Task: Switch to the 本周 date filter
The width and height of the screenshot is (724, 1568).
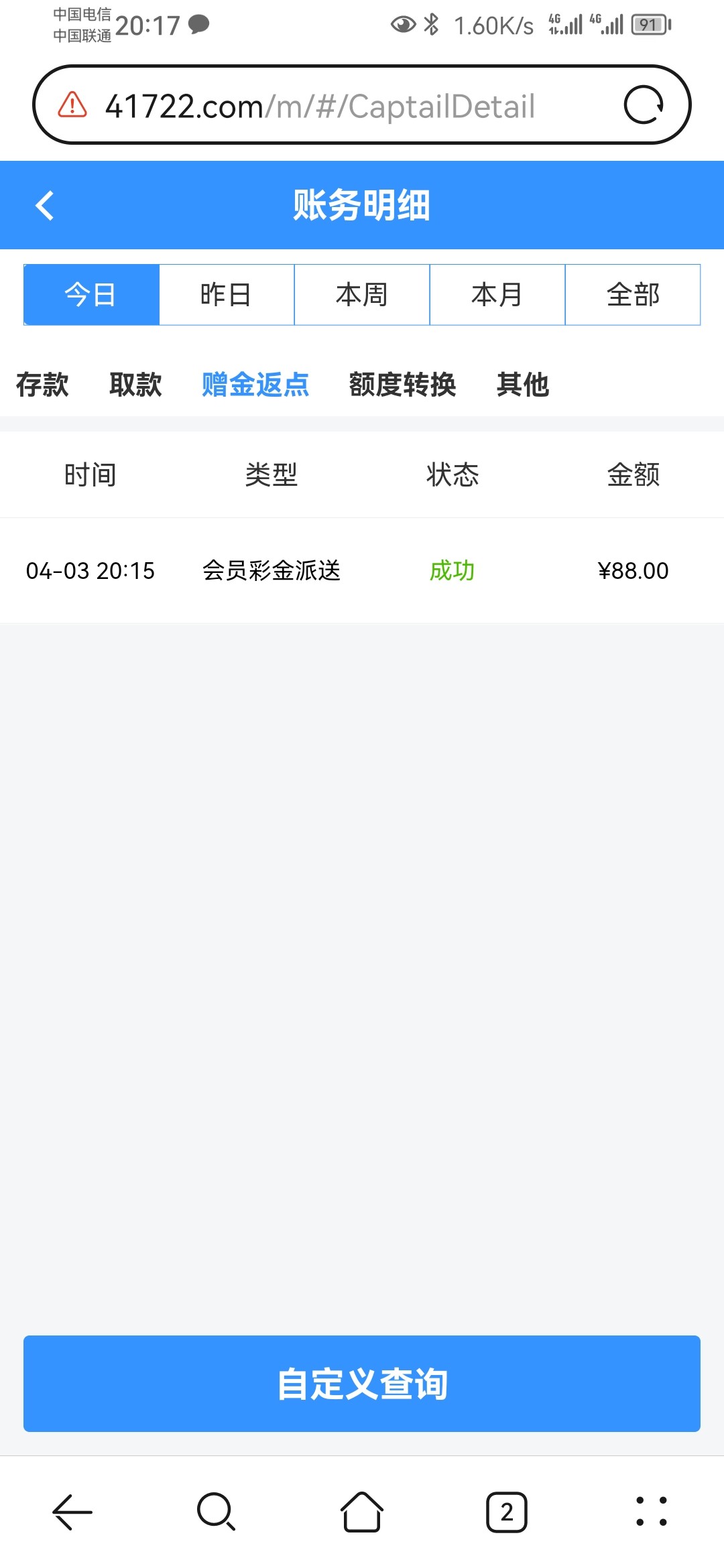Action: click(362, 295)
